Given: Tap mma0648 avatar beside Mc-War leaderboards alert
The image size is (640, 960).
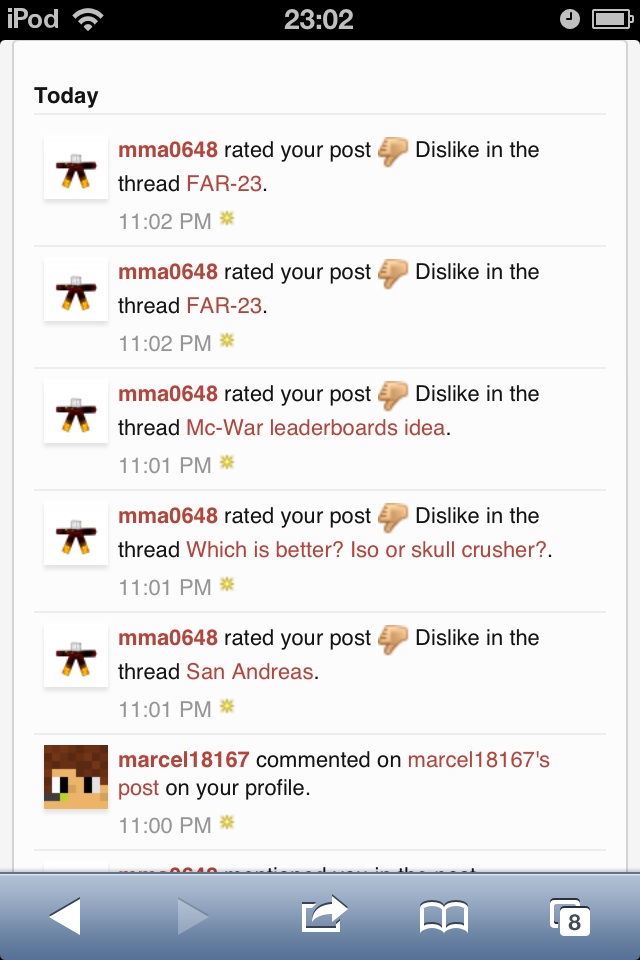Looking at the screenshot, I should coord(76,411).
